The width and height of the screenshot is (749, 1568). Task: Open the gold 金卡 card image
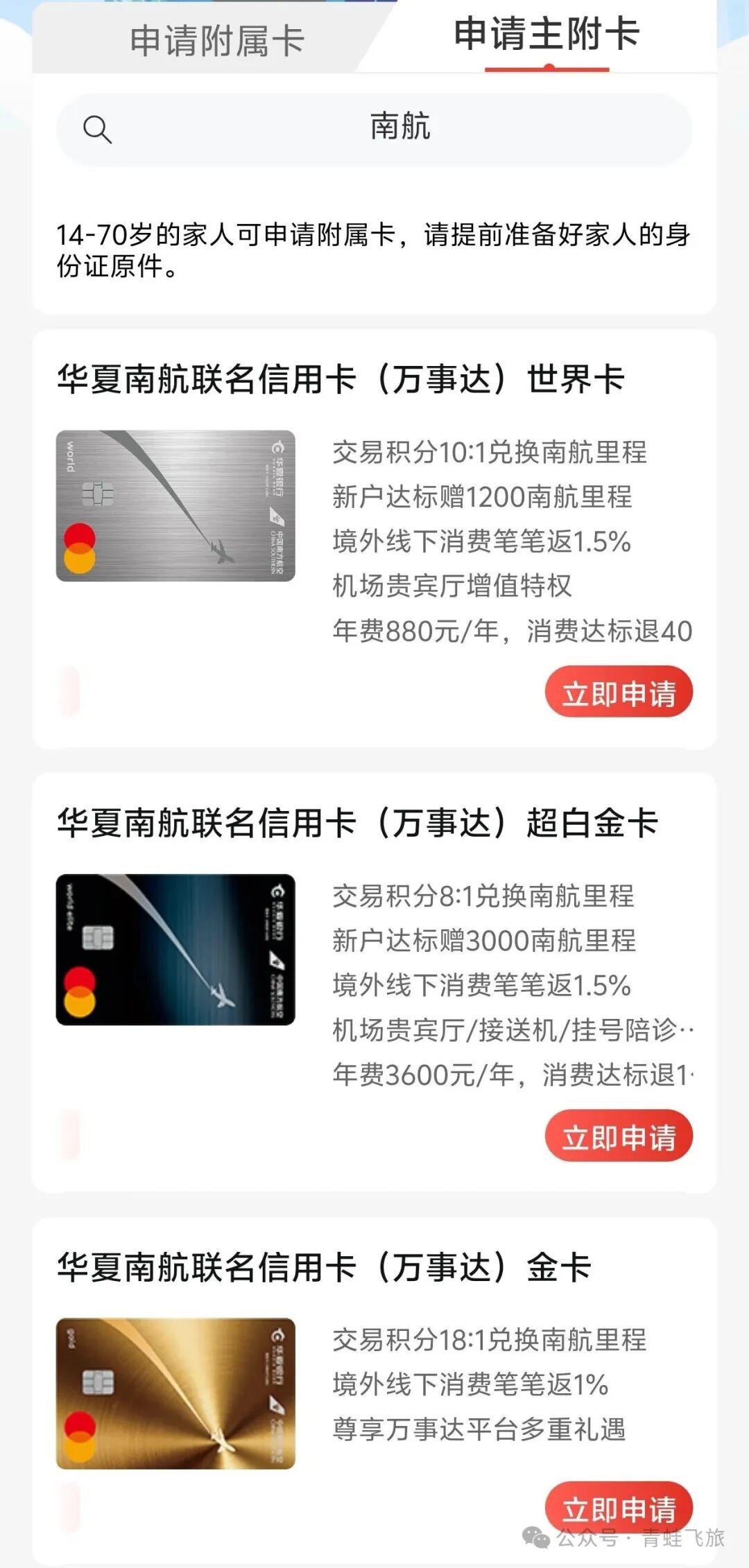point(175,1393)
